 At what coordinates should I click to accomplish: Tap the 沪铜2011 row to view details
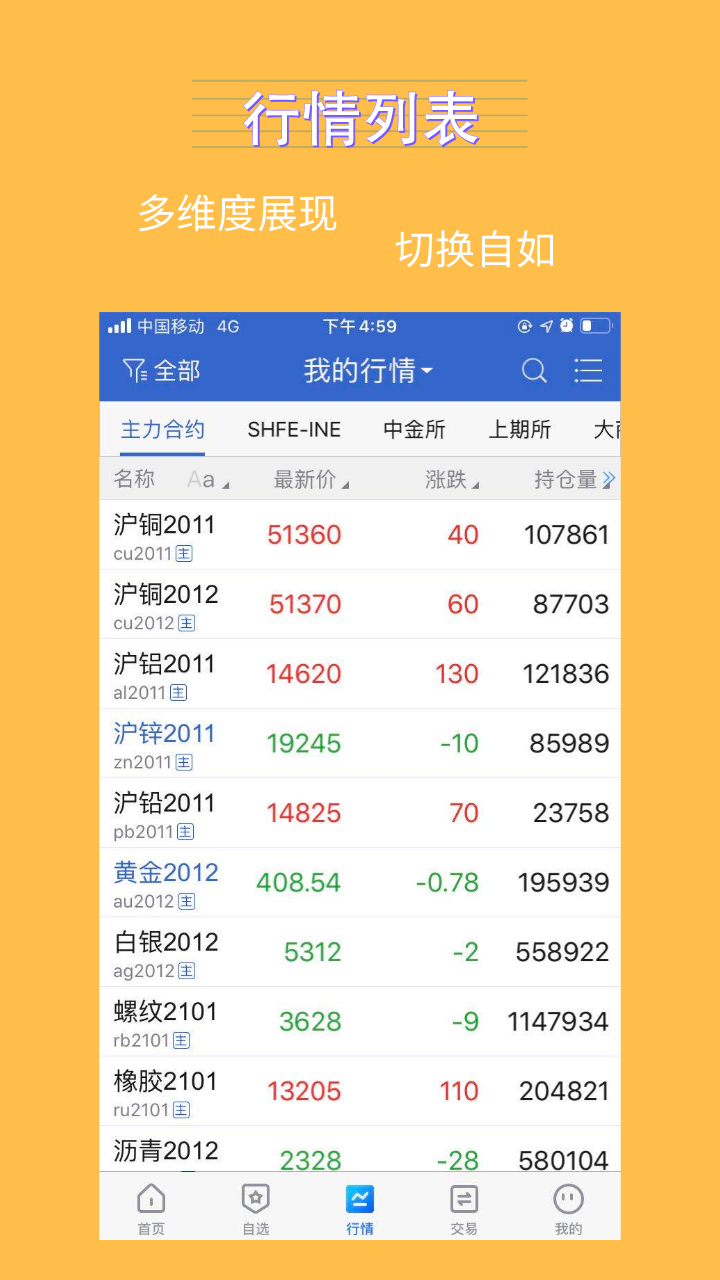point(360,534)
